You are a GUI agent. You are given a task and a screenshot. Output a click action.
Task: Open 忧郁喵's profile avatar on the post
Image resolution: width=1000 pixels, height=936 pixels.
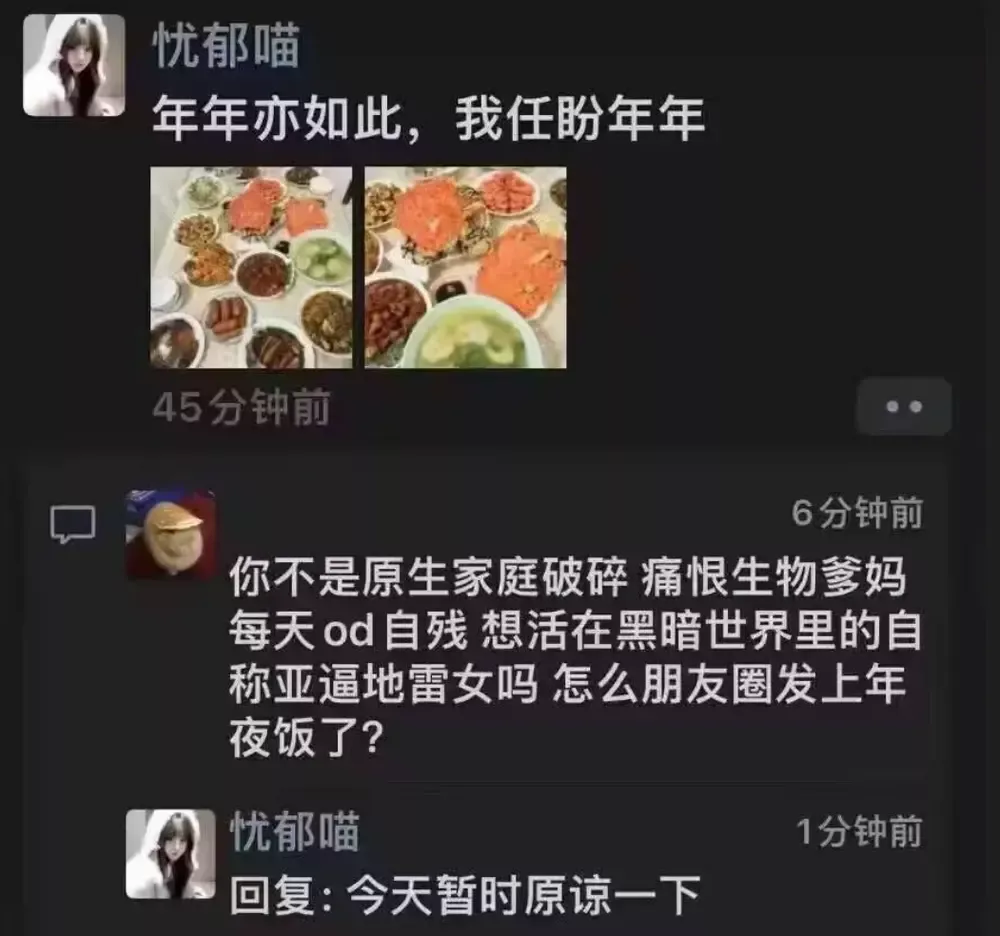click(74, 66)
